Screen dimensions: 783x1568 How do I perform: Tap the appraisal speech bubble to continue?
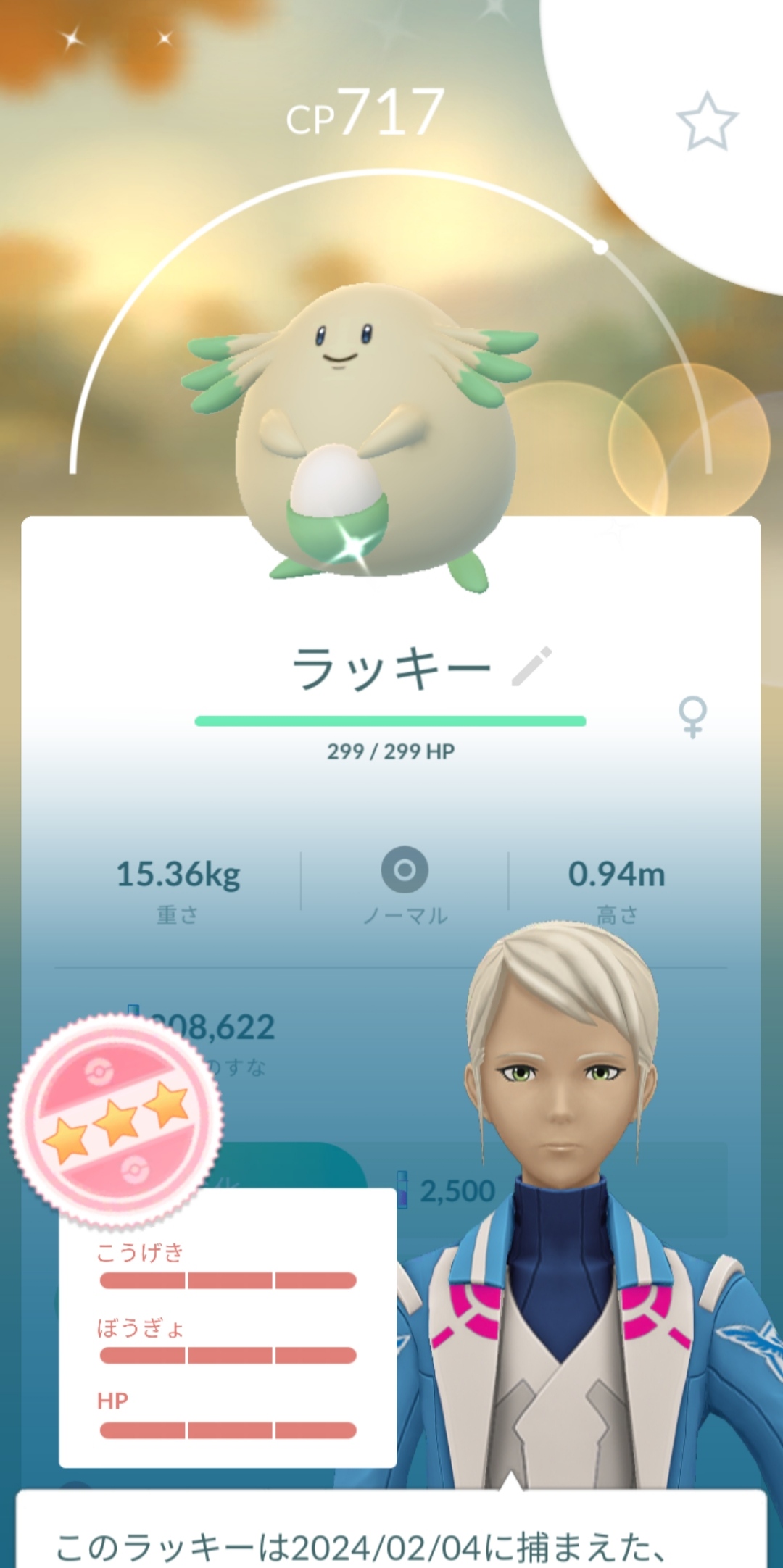tap(391, 1527)
